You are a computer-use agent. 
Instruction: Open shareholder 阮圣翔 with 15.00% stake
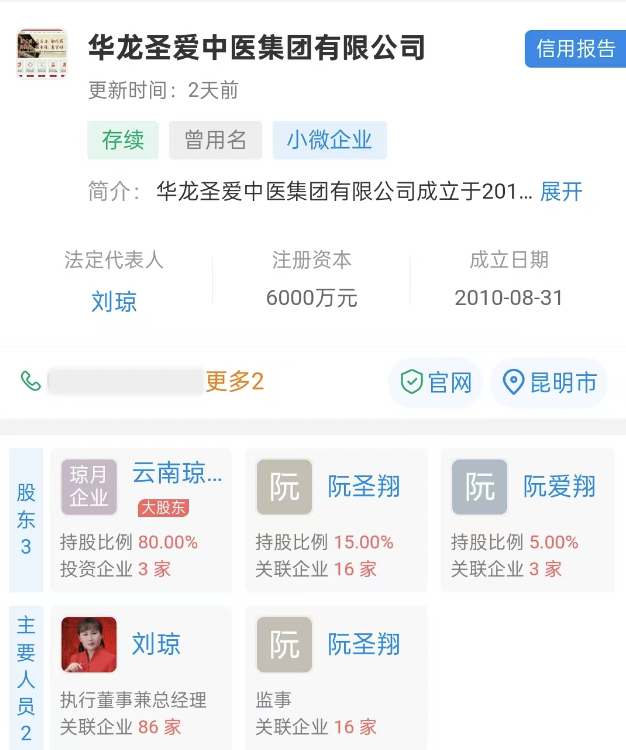tap(336, 520)
